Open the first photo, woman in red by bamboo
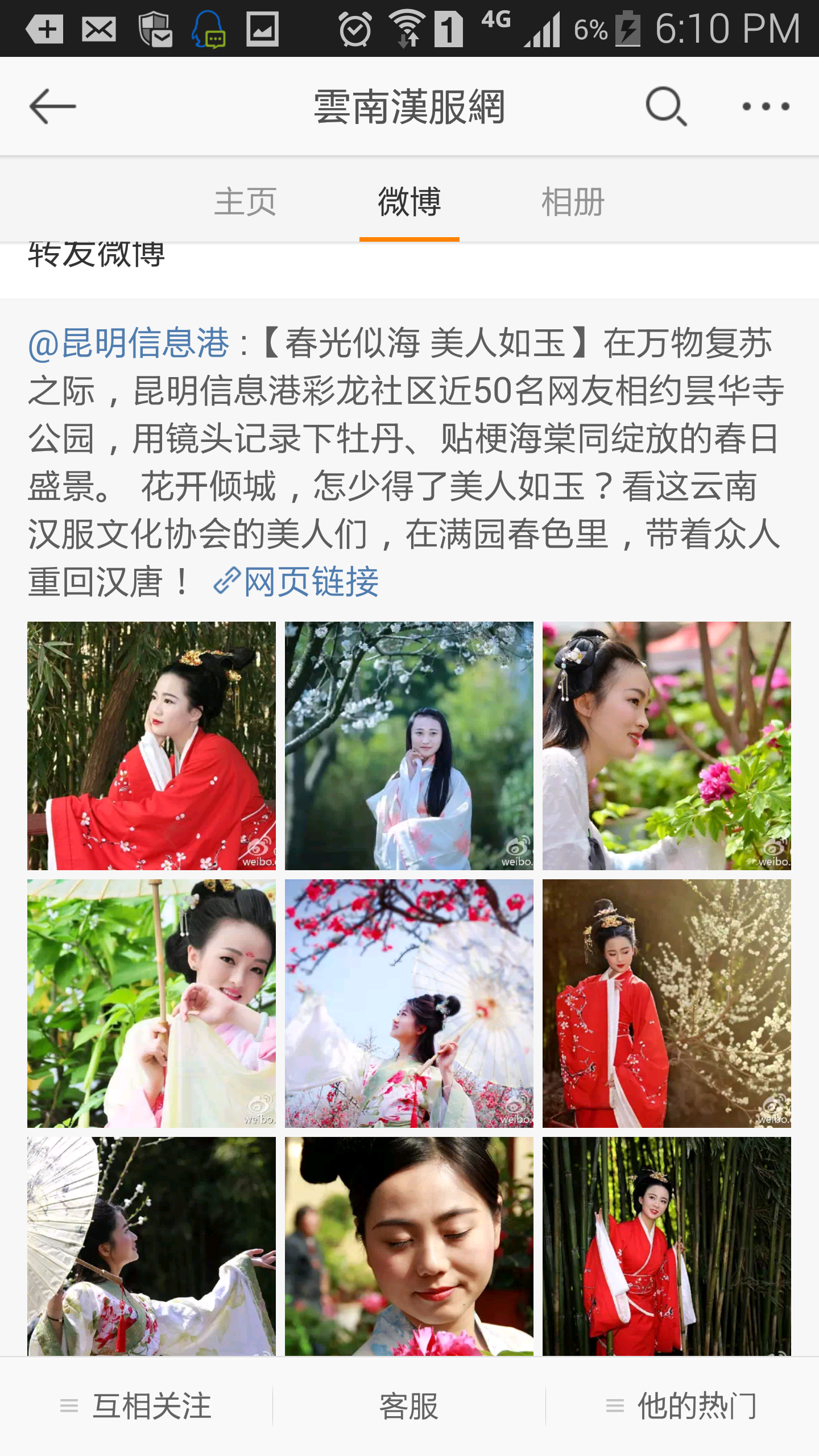The image size is (819, 1456). coord(151,746)
